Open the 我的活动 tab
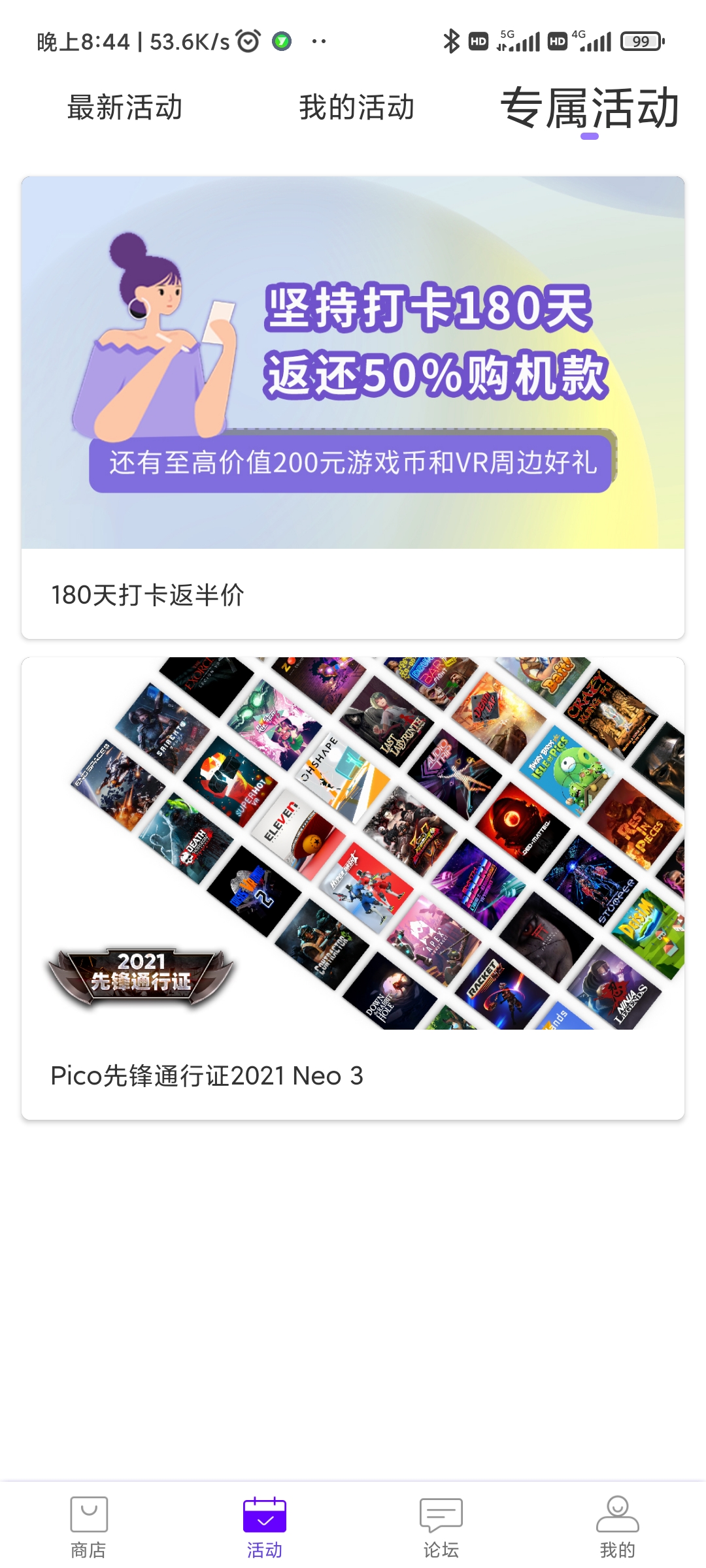Screen dimensions: 706x1568 (x=355, y=109)
